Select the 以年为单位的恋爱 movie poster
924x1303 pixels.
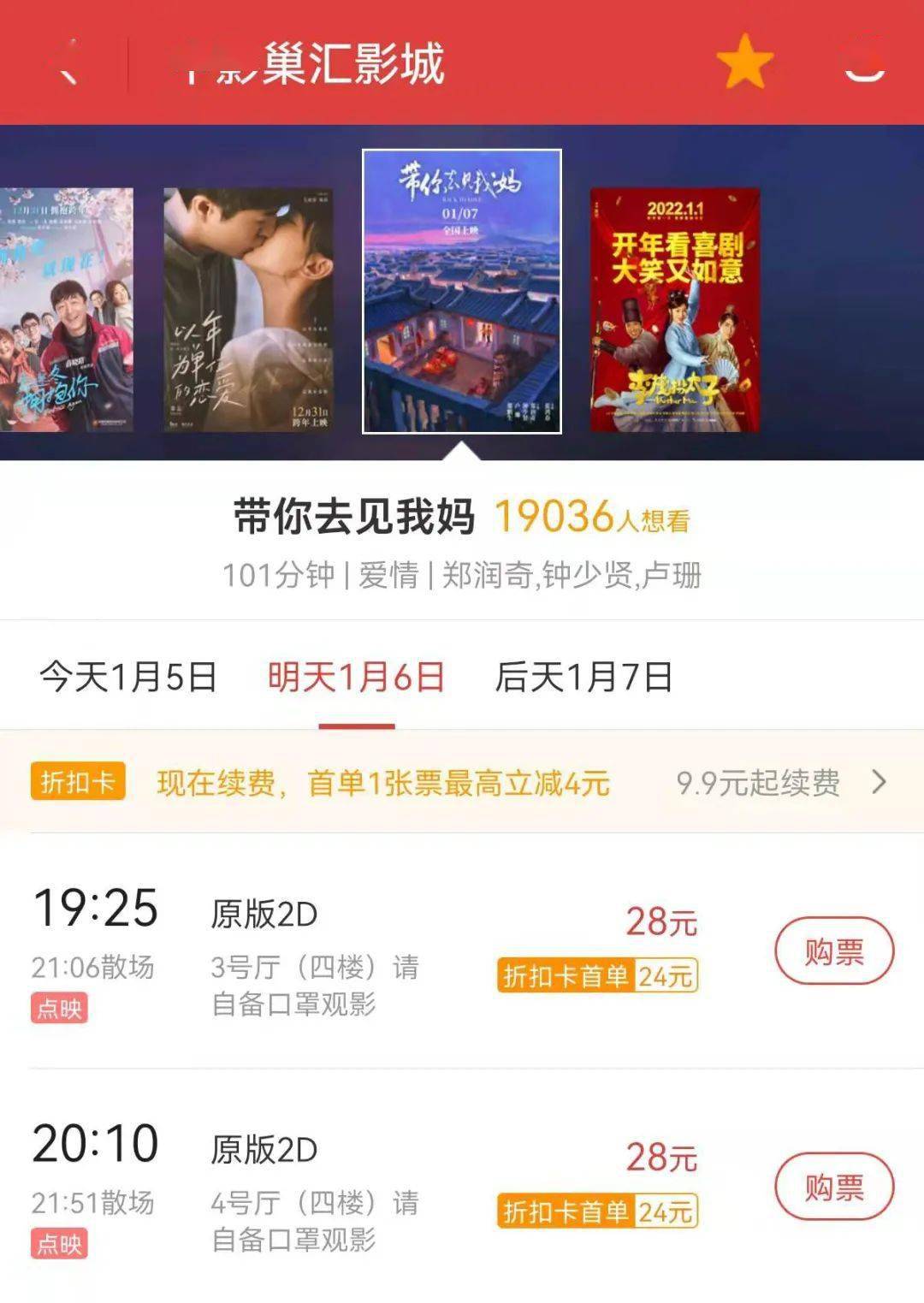point(248,310)
